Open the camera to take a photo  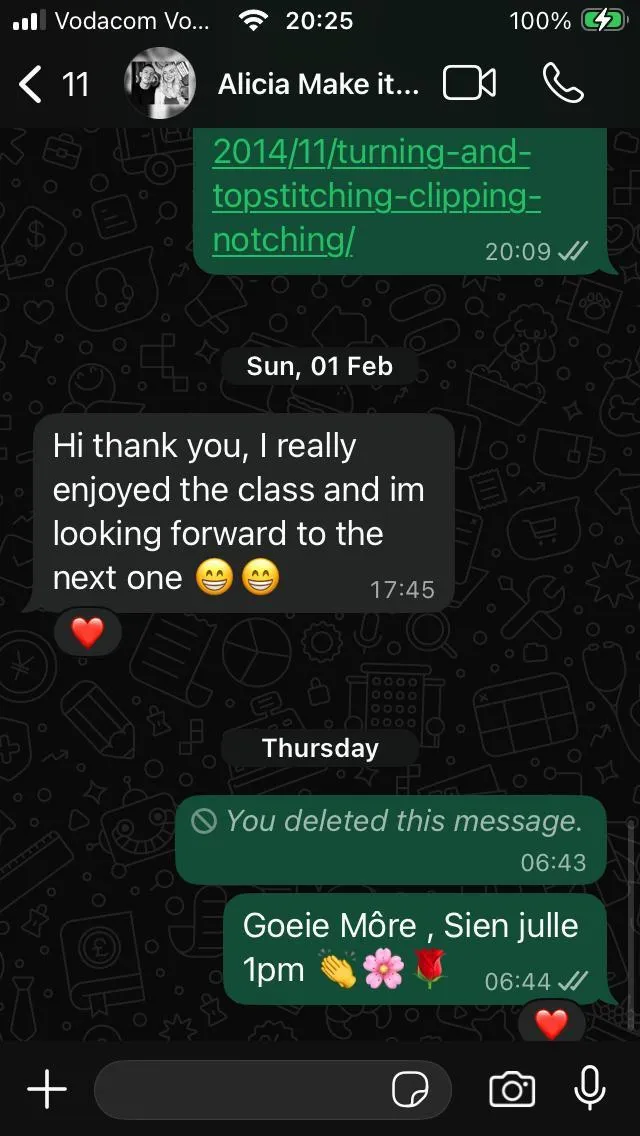[511, 1089]
